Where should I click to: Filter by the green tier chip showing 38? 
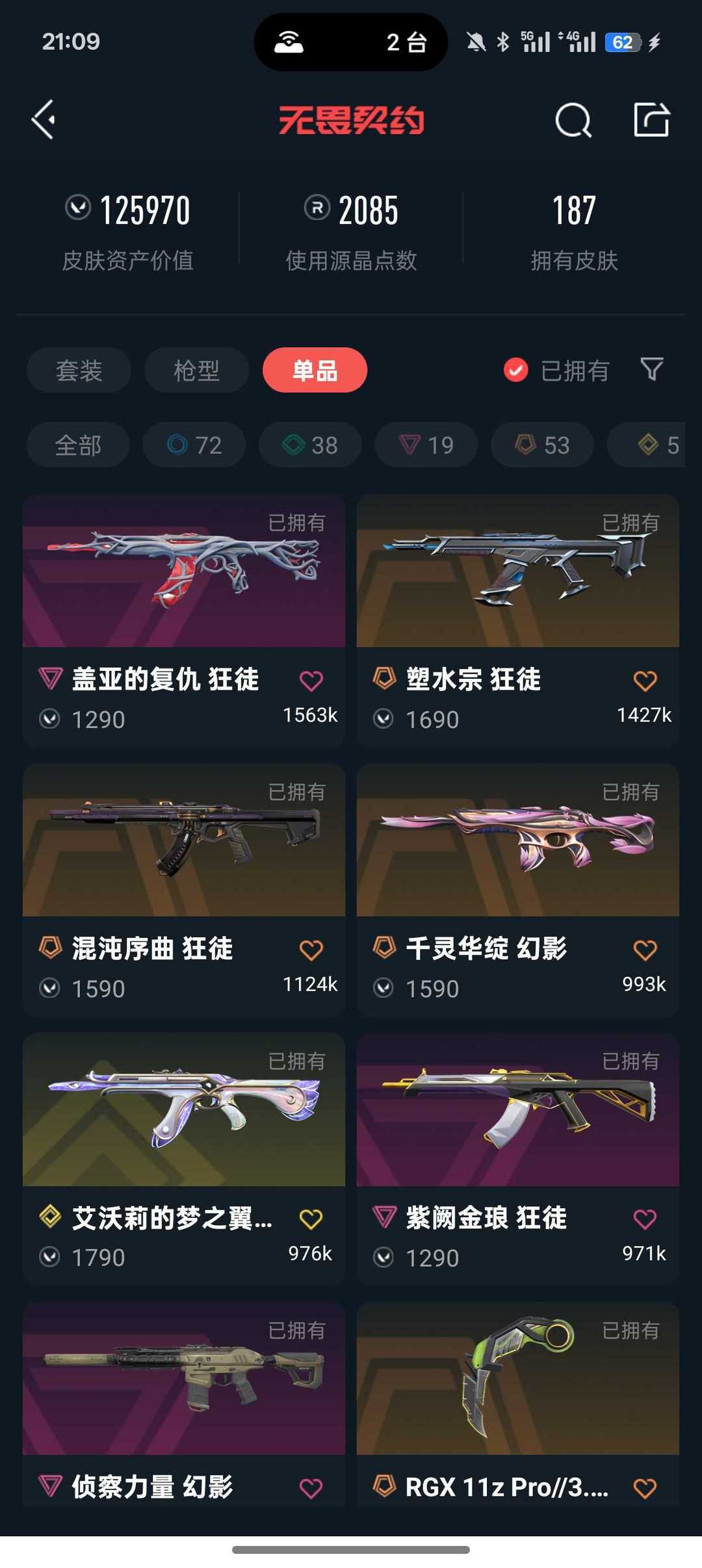click(x=310, y=445)
